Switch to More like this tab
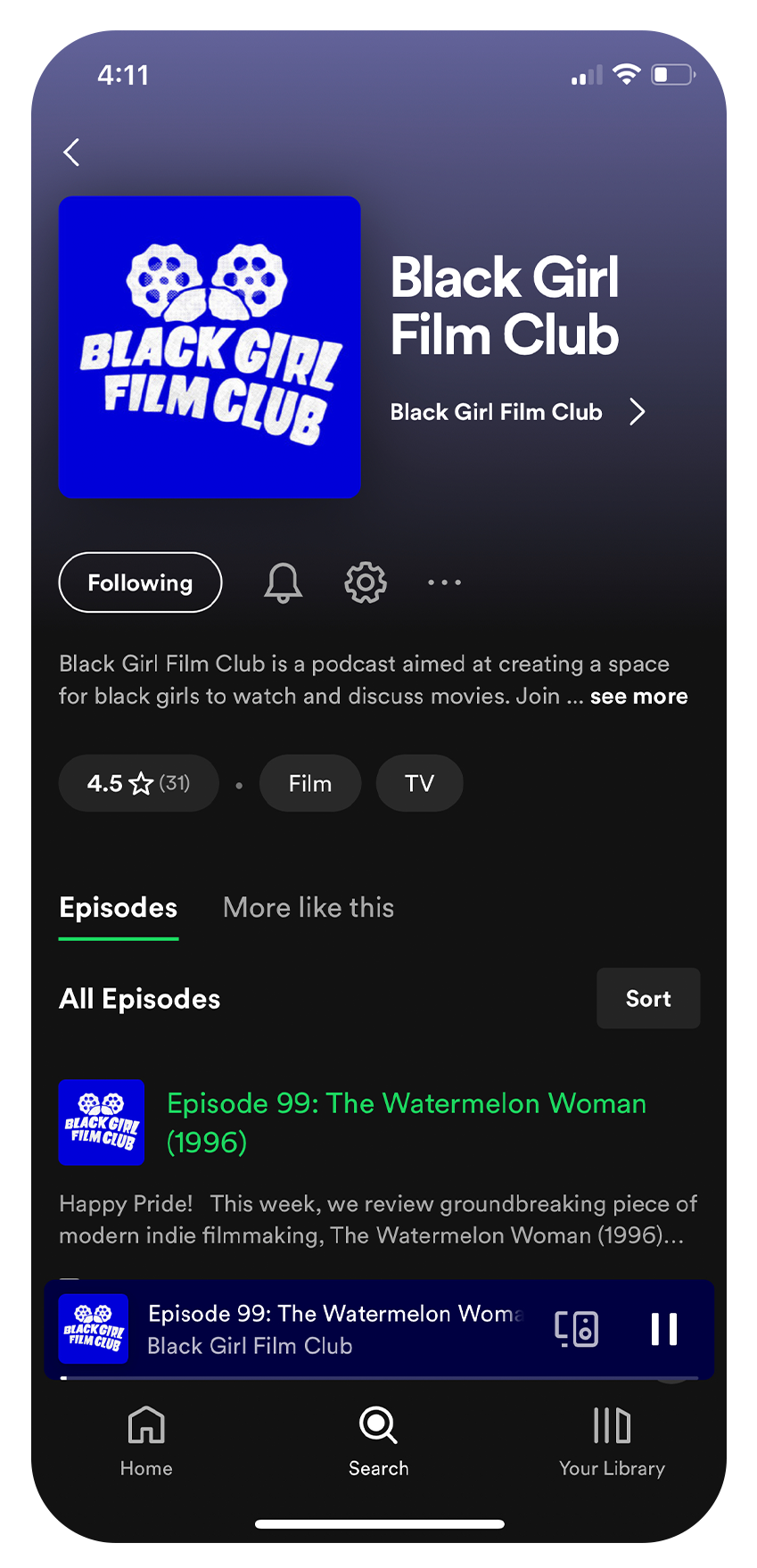This screenshot has height=1568, width=757. (309, 908)
